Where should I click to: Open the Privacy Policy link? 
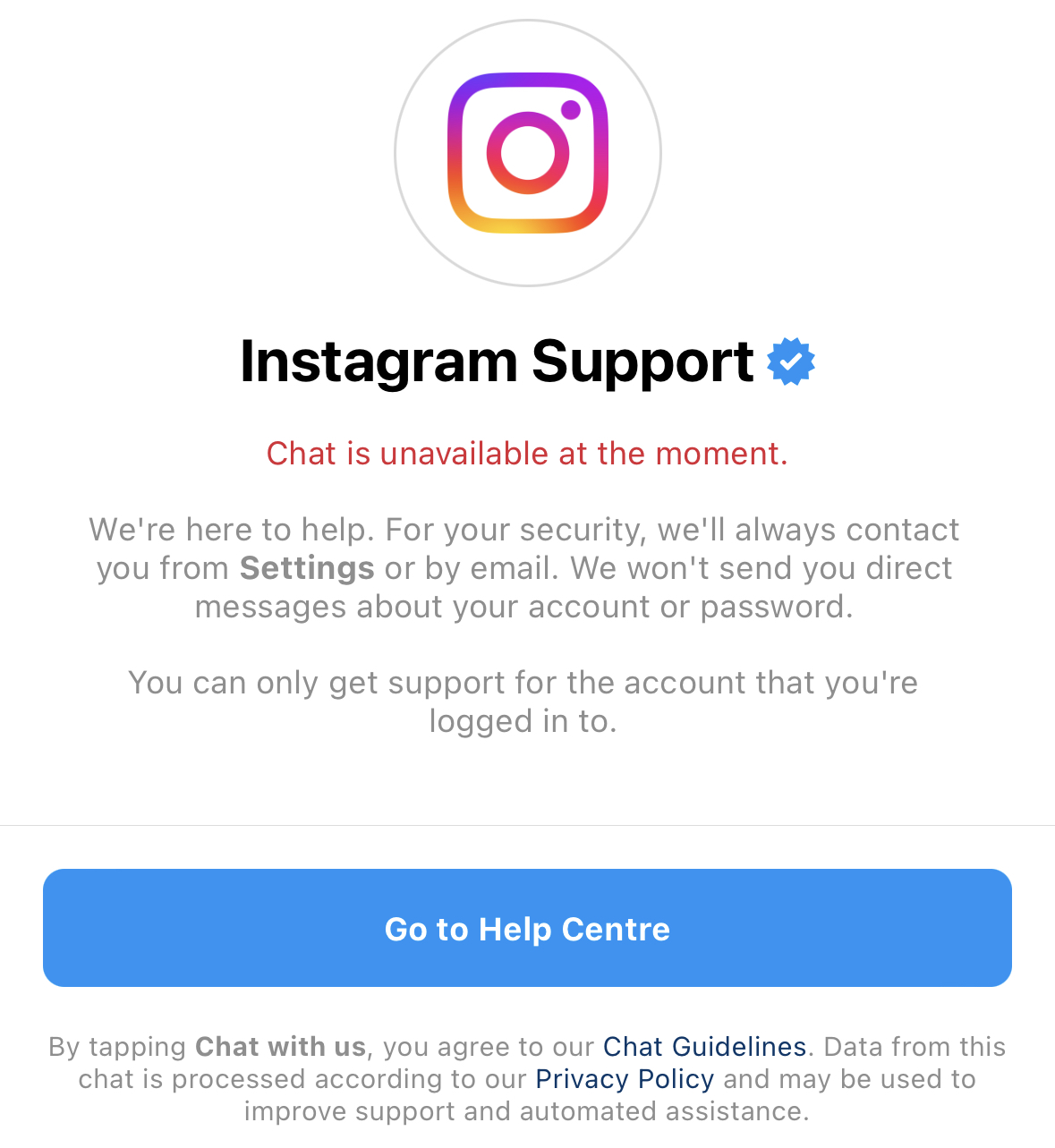pos(625,1079)
